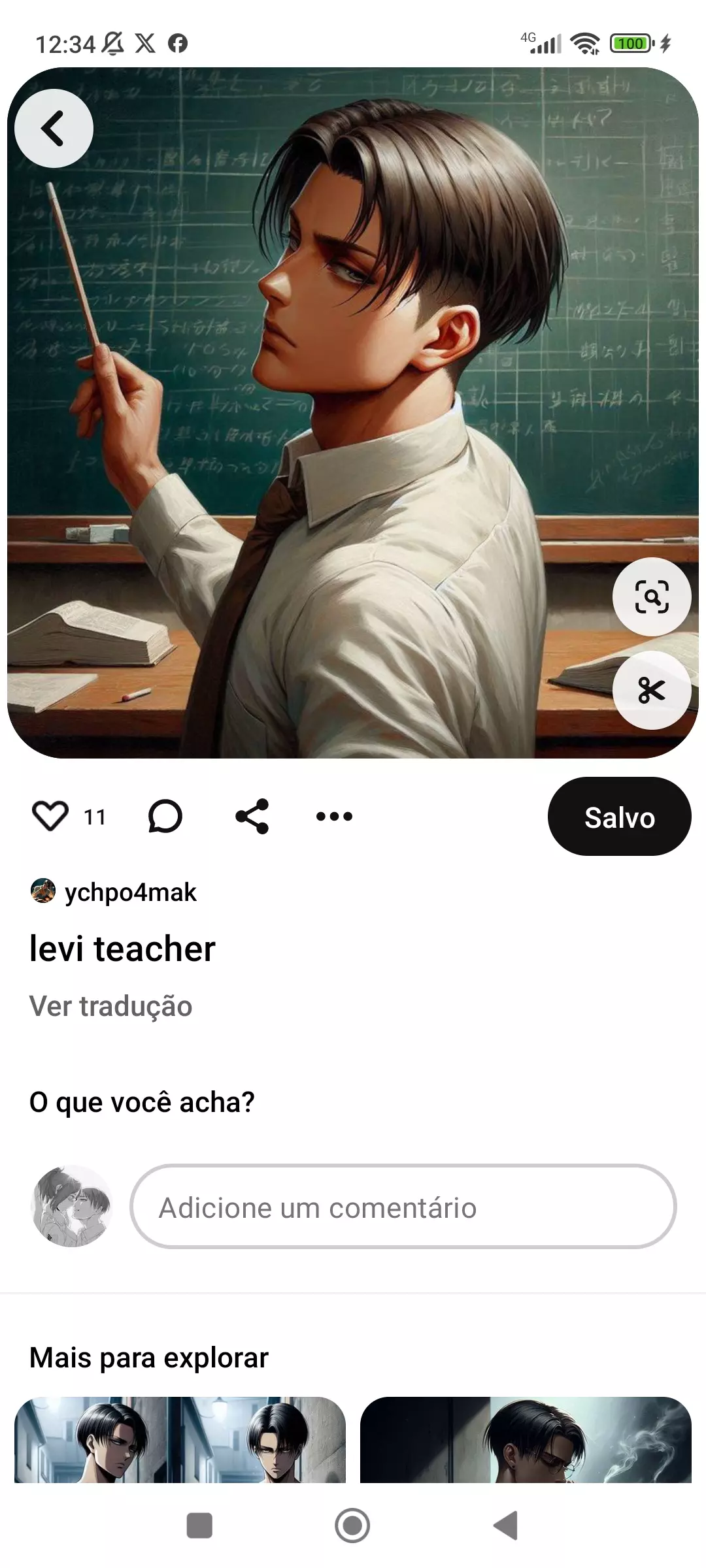
Task: Open the system recent apps square
Action: click(199, 1526)
